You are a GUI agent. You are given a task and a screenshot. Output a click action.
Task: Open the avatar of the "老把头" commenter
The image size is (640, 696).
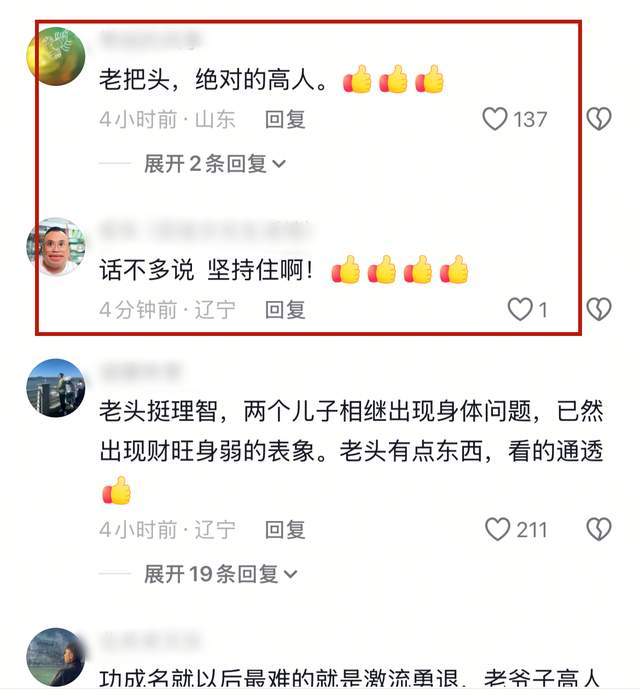(55, 56)
